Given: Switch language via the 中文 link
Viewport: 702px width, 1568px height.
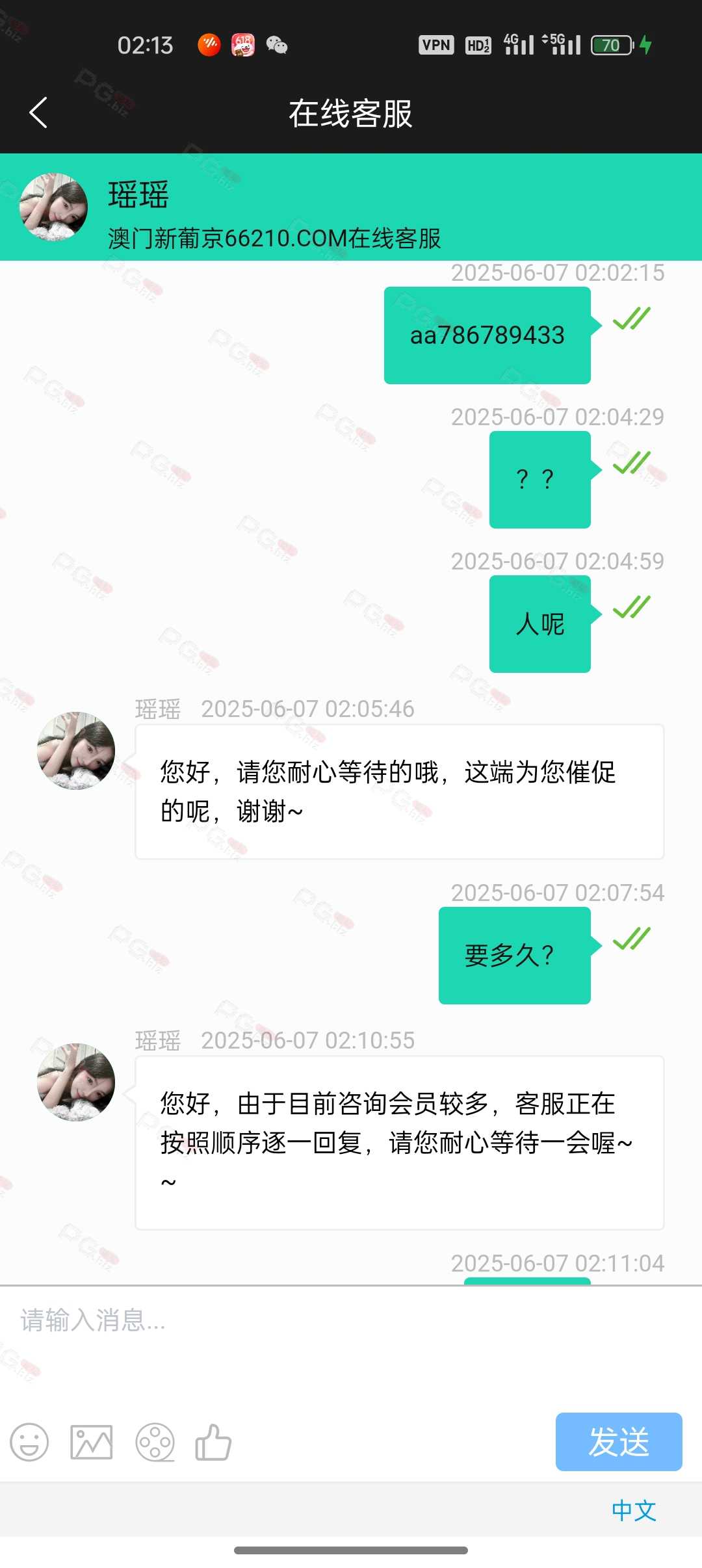Looking at the screenshot, I should [634, 1510].
